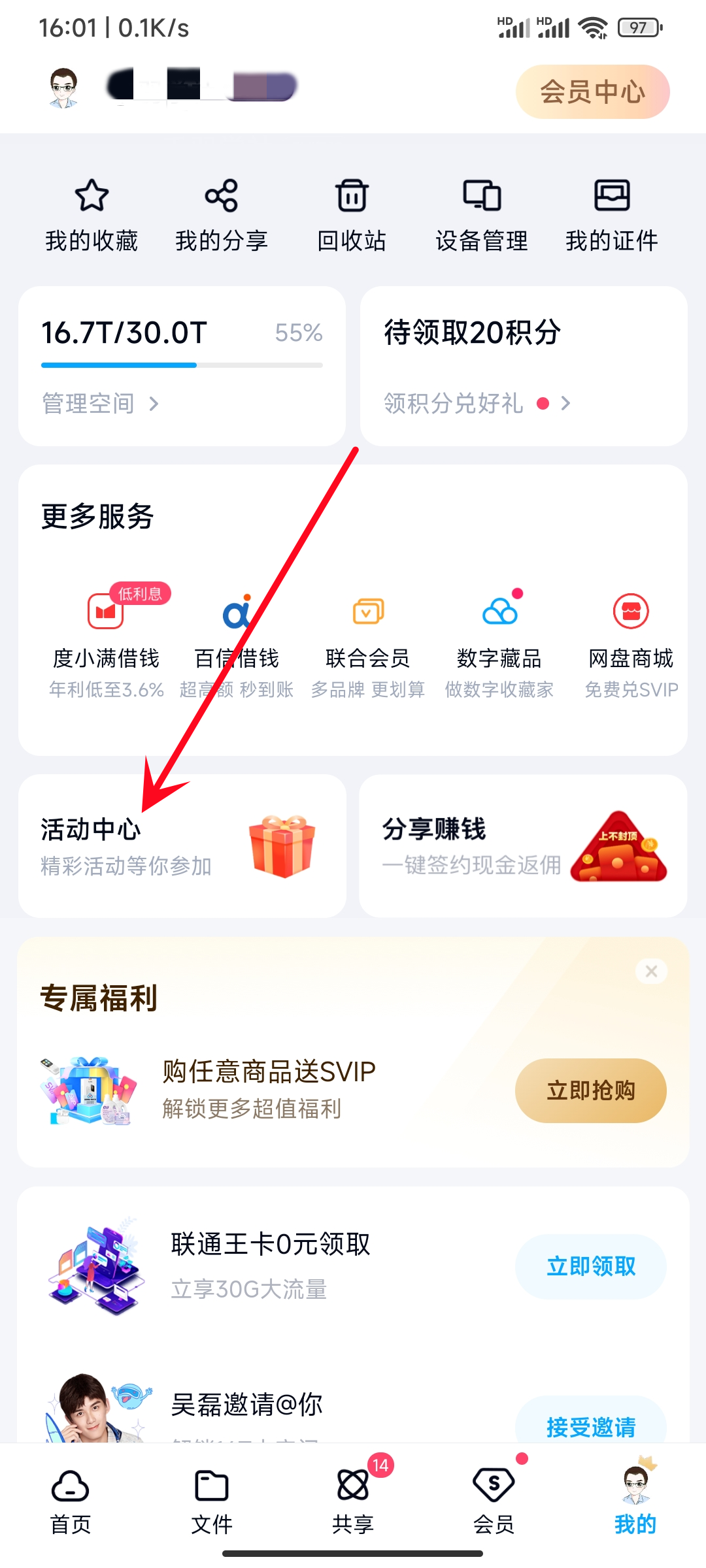The height and width of the screenshot is (1568, 706).
Task: Switch to the 文件 files tab
Action: coord(212,1503)
